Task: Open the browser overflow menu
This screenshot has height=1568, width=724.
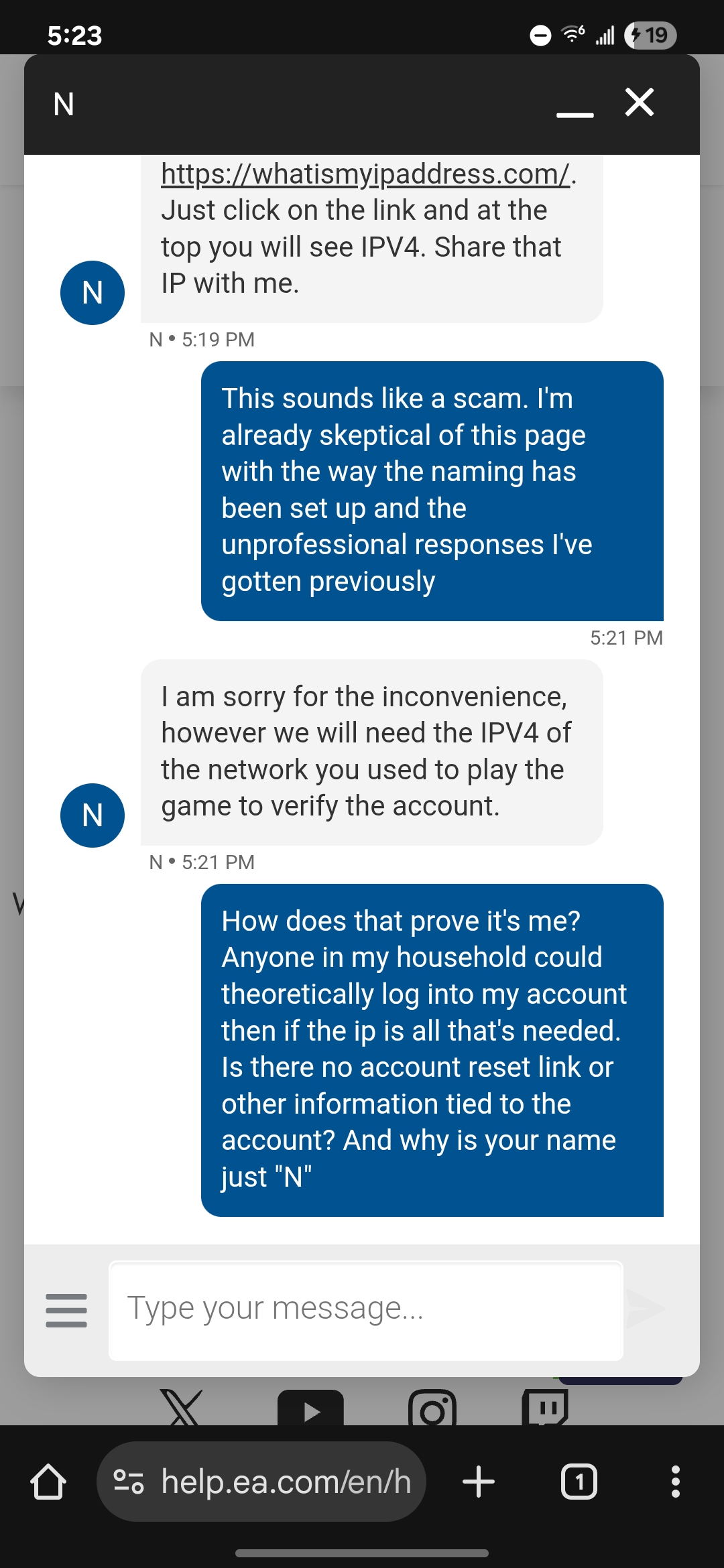Action: point(676,1482)
